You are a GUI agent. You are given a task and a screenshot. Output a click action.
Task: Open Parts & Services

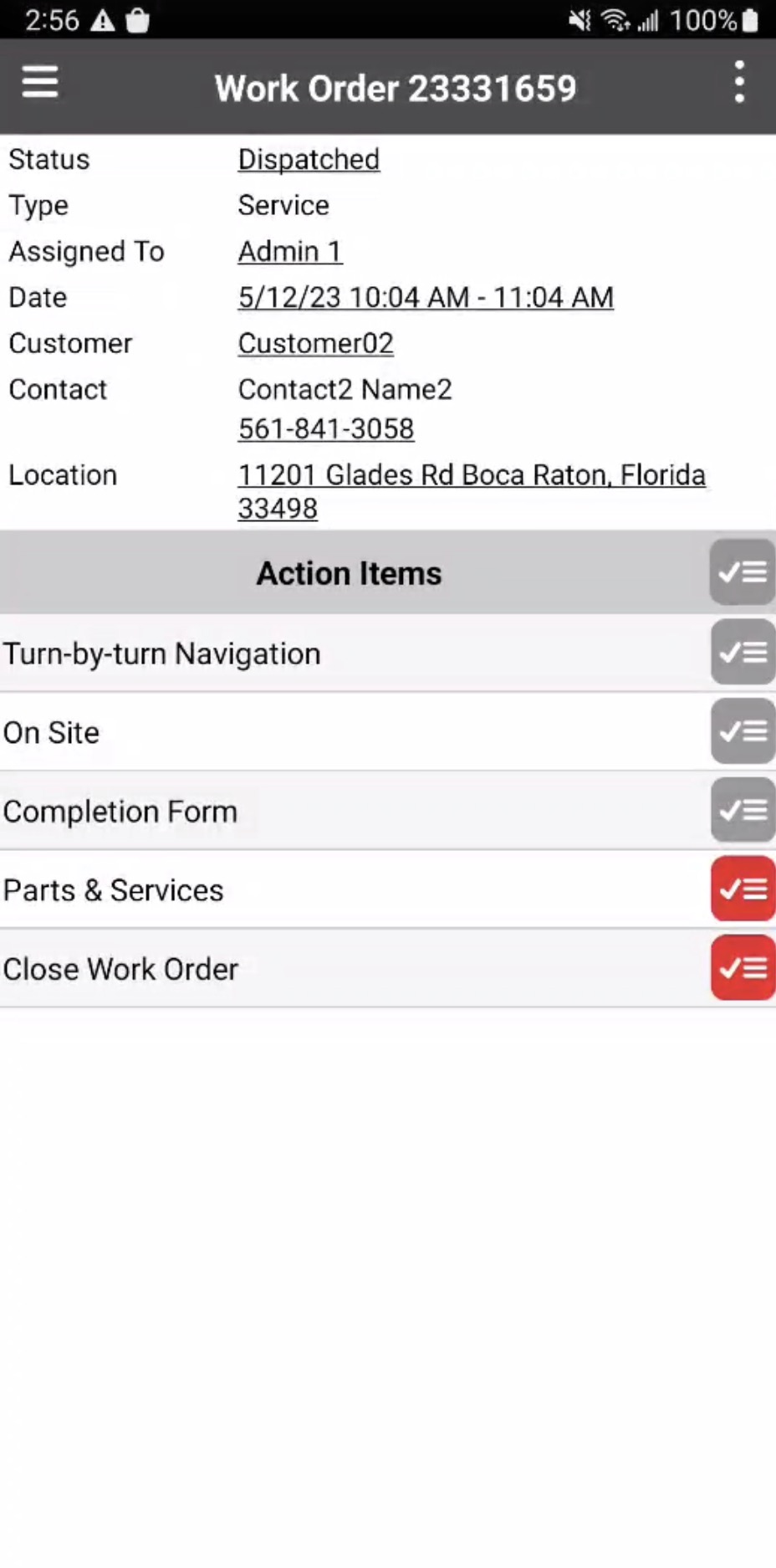pyautogui.click(x=114, y=890)
